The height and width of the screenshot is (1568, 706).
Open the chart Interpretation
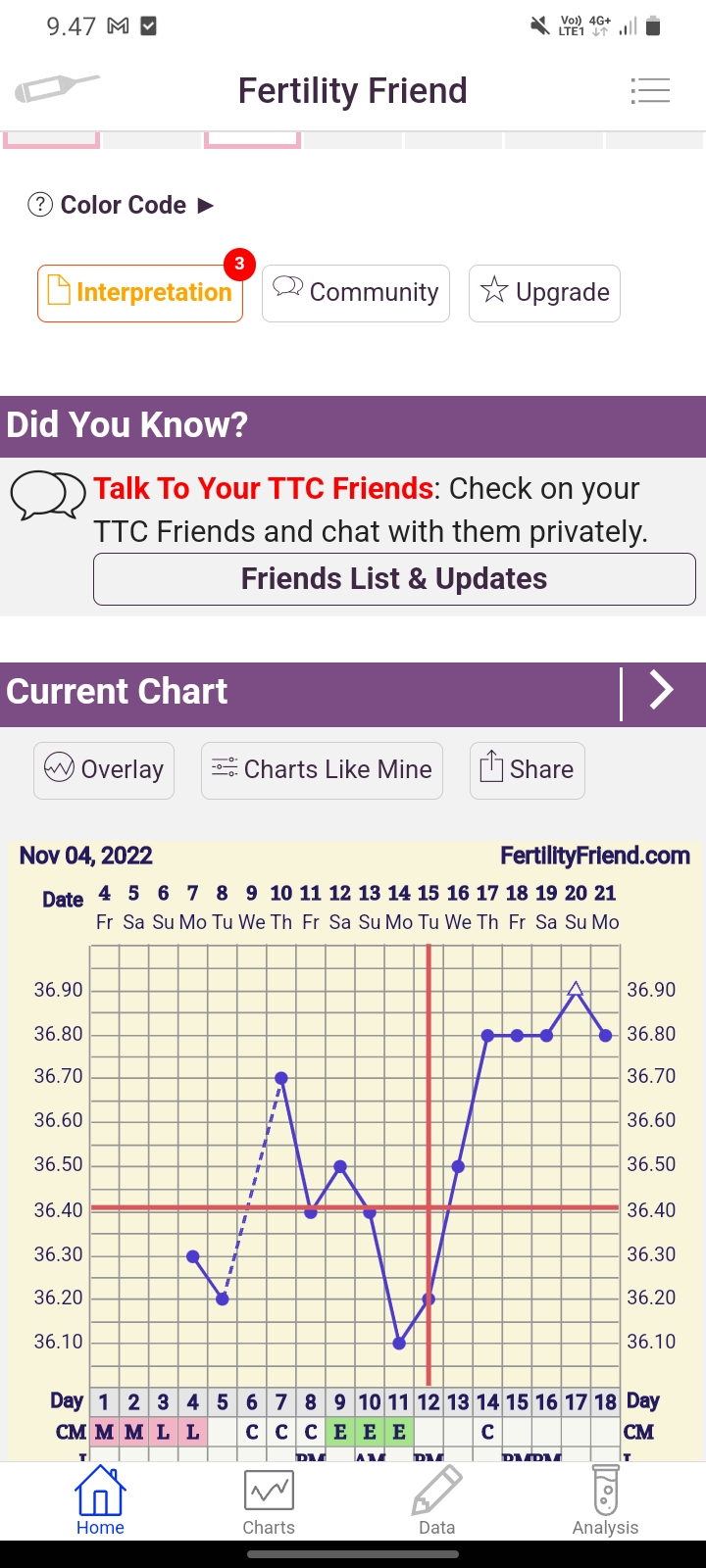click(x=140, y=293)
